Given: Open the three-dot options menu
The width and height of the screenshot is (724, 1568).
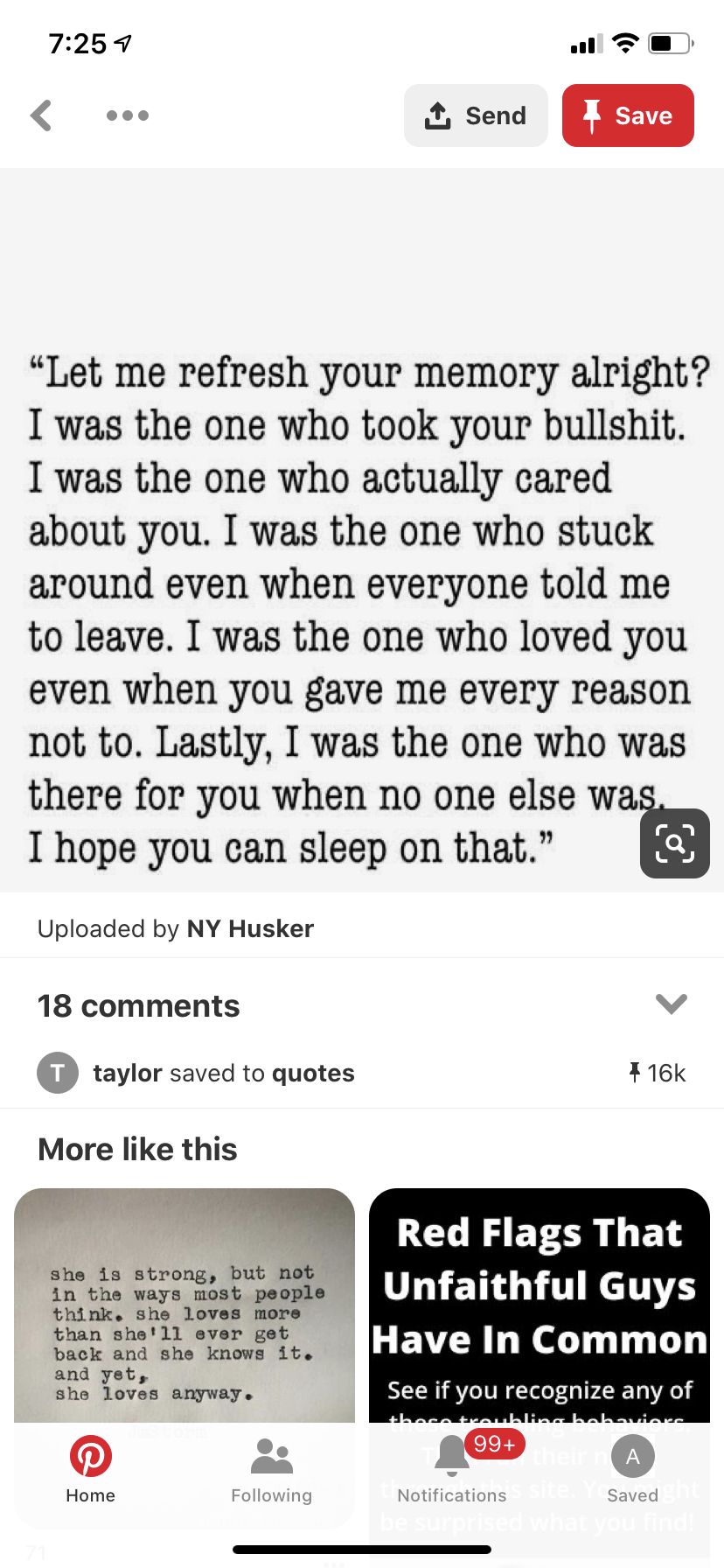Looking at the screenshot, I should tap(128, 115).
